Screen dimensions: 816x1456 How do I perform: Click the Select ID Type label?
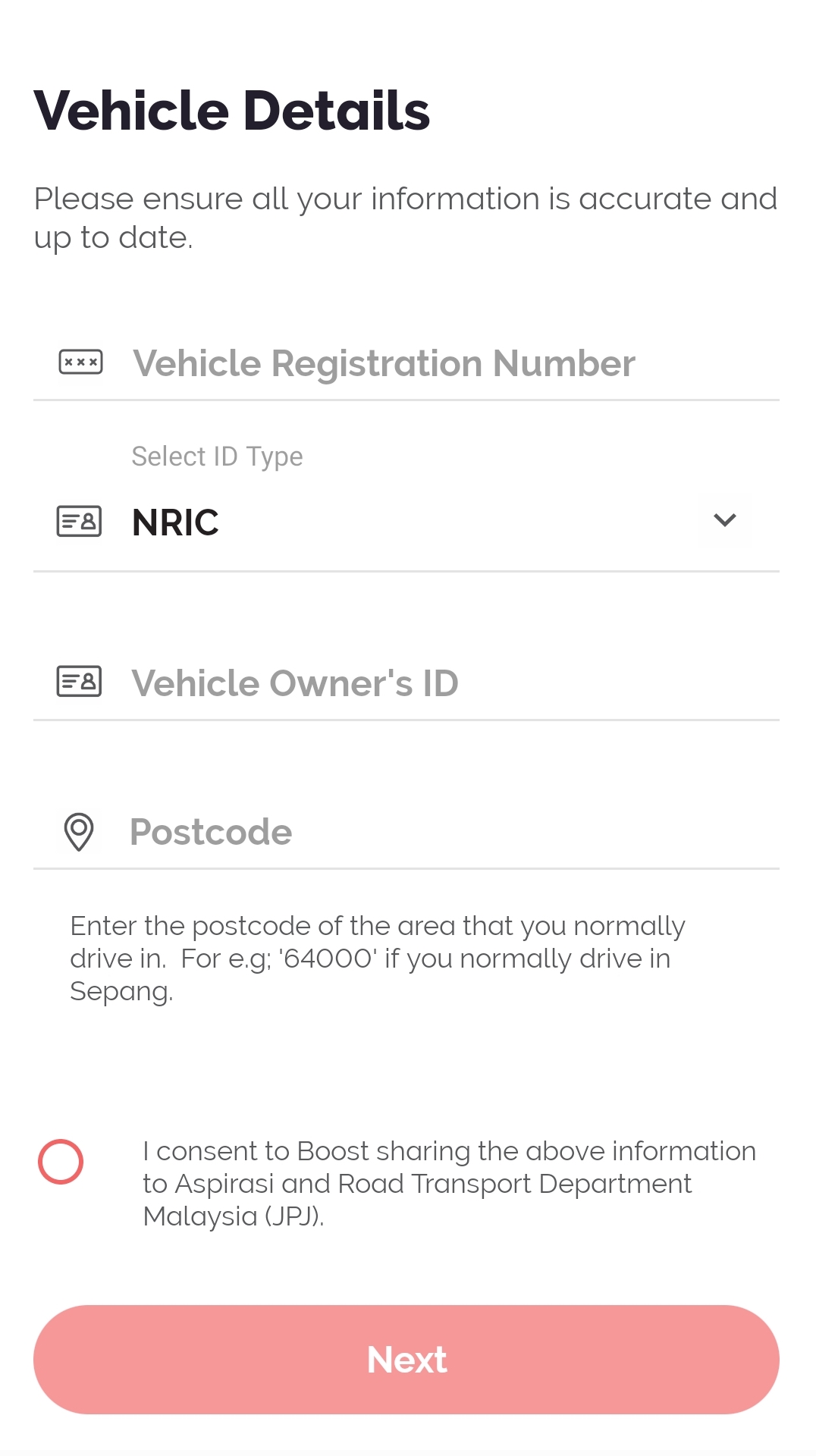(217, 456)
